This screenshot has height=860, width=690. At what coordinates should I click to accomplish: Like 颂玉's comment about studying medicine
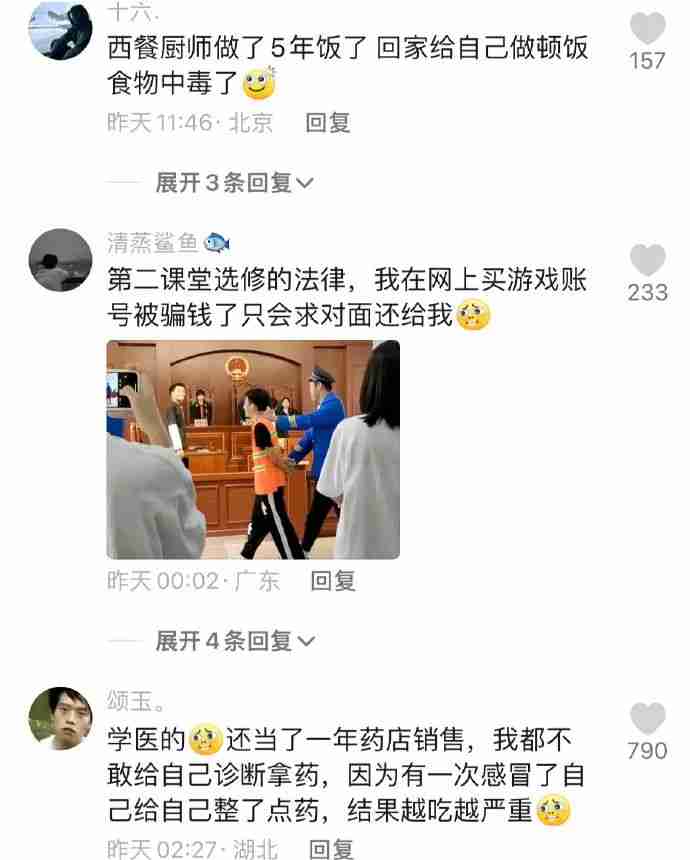[x=647, y=719]
